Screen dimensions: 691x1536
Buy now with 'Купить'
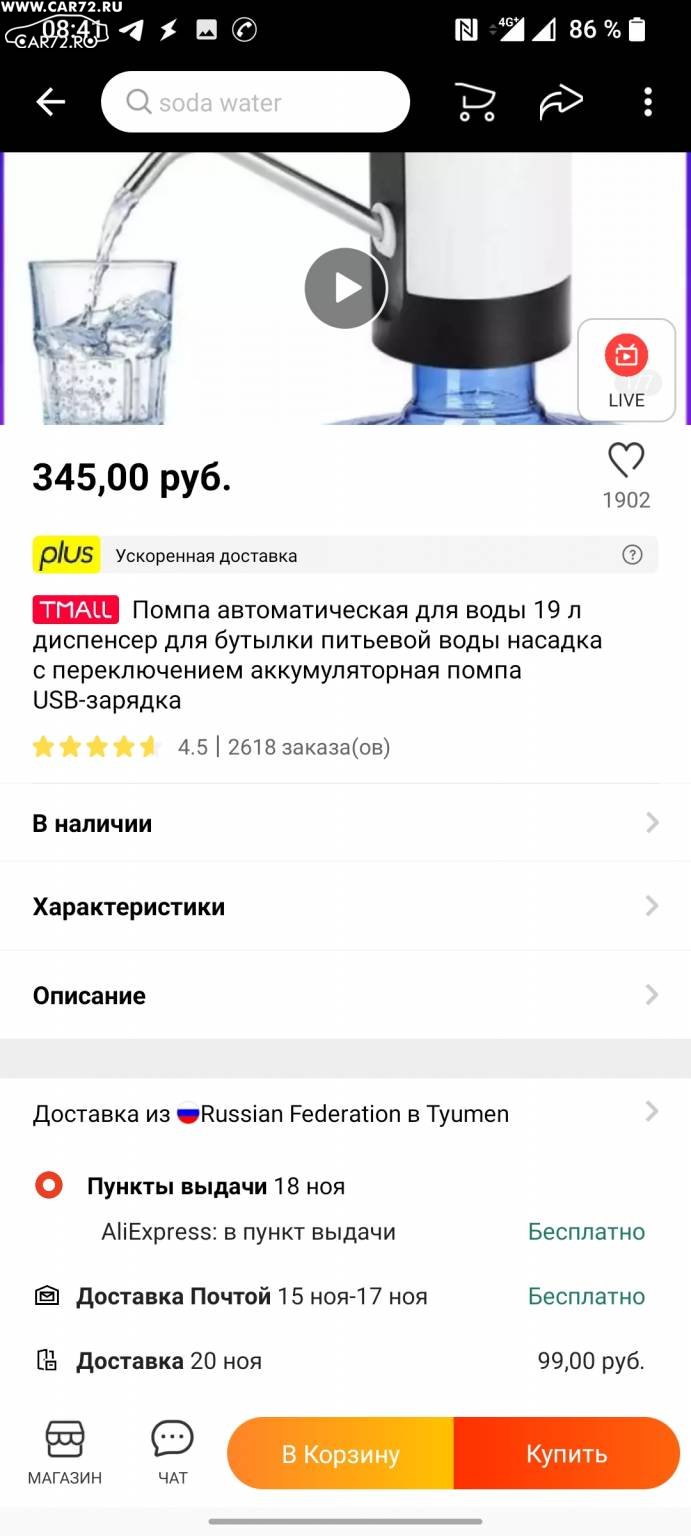pyautogui.click(x=567, y=1454)
